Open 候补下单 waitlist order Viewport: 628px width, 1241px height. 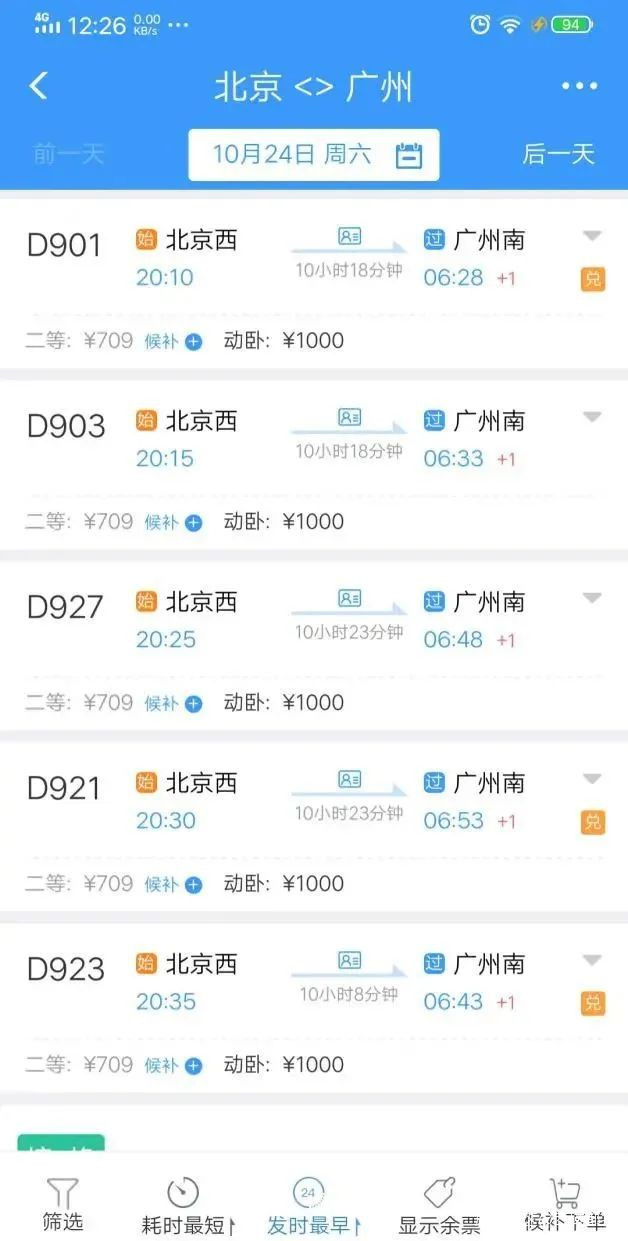pyautogui.click(x=565, y=1204)
